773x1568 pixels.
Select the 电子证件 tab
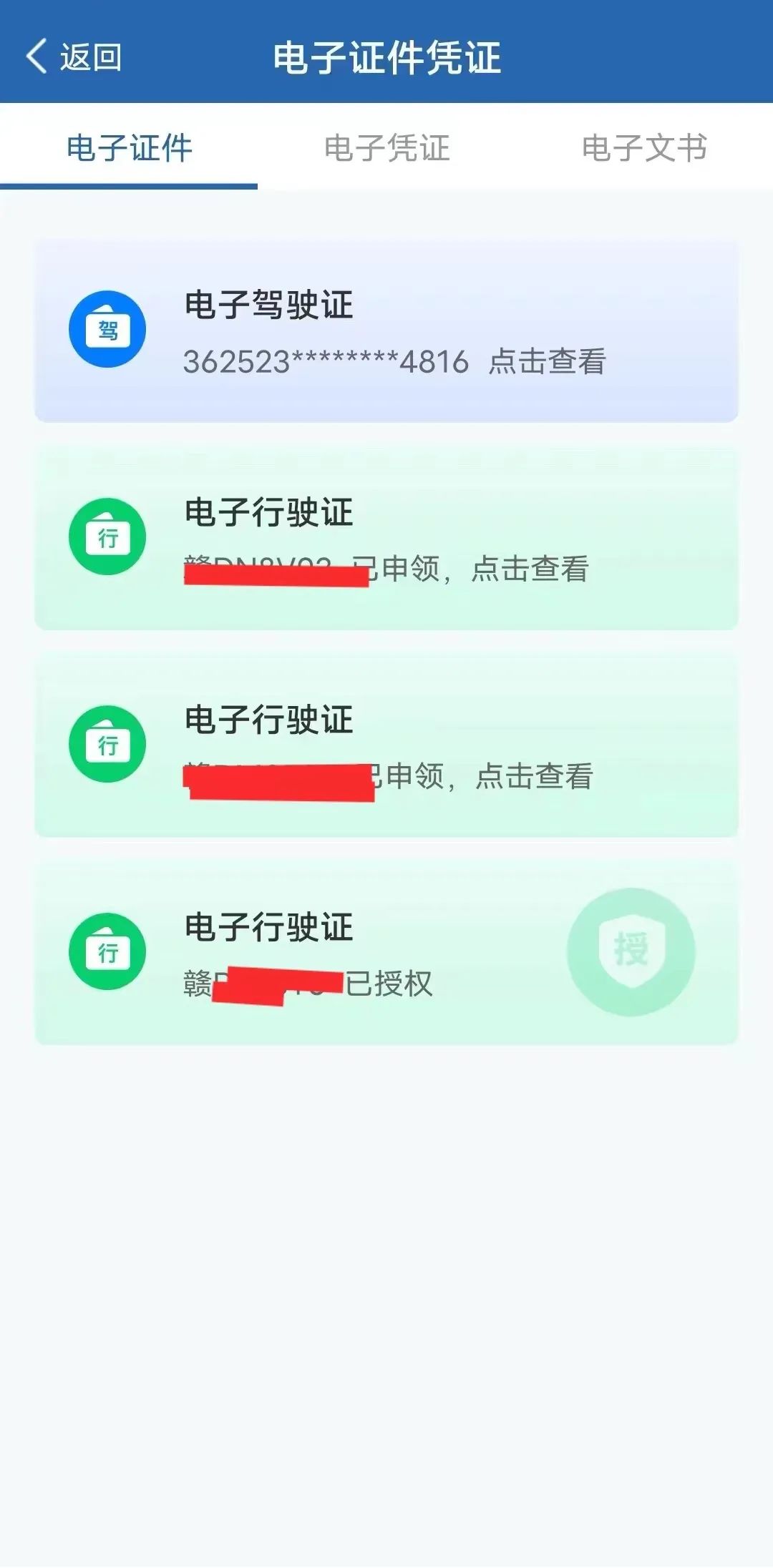(x=129, y=148)
